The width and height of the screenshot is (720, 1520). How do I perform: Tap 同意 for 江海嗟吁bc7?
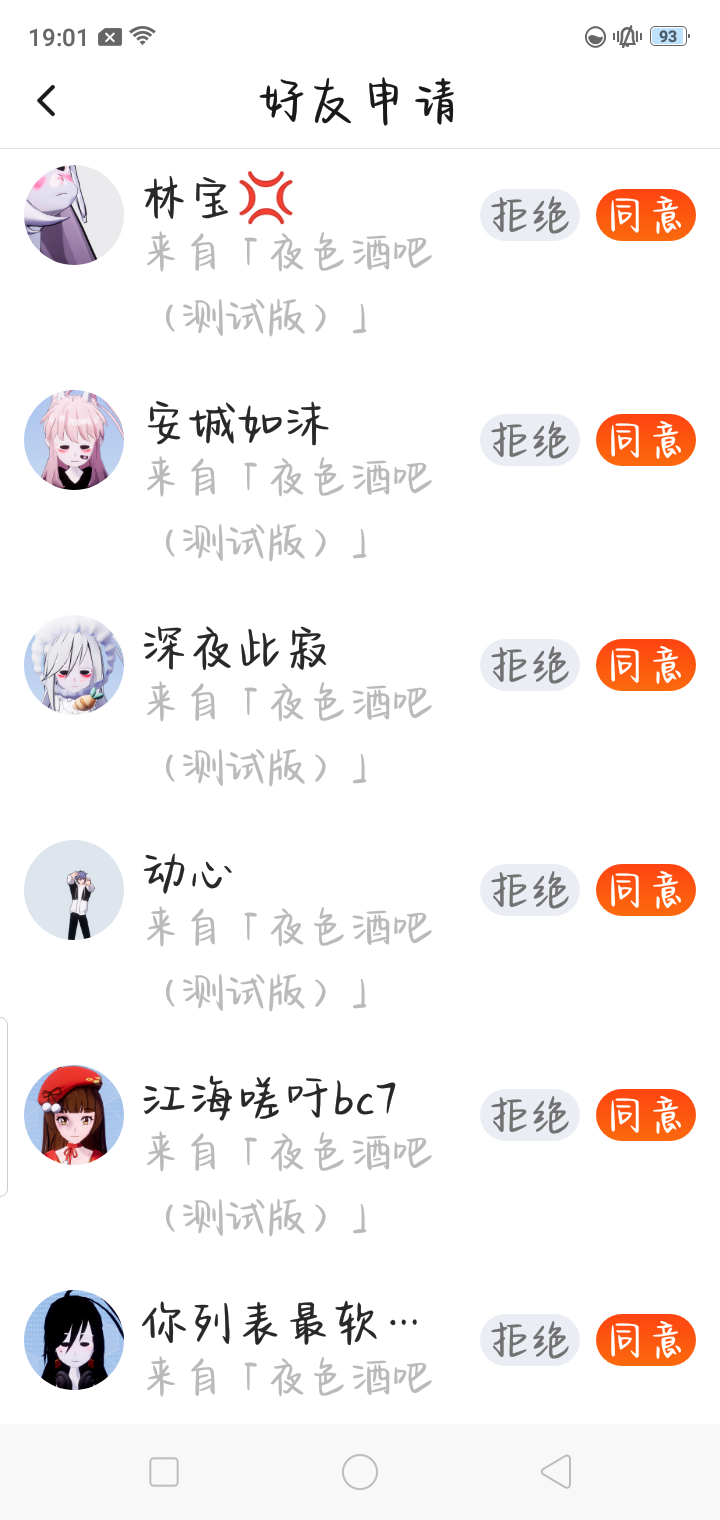click(646, 1115)
